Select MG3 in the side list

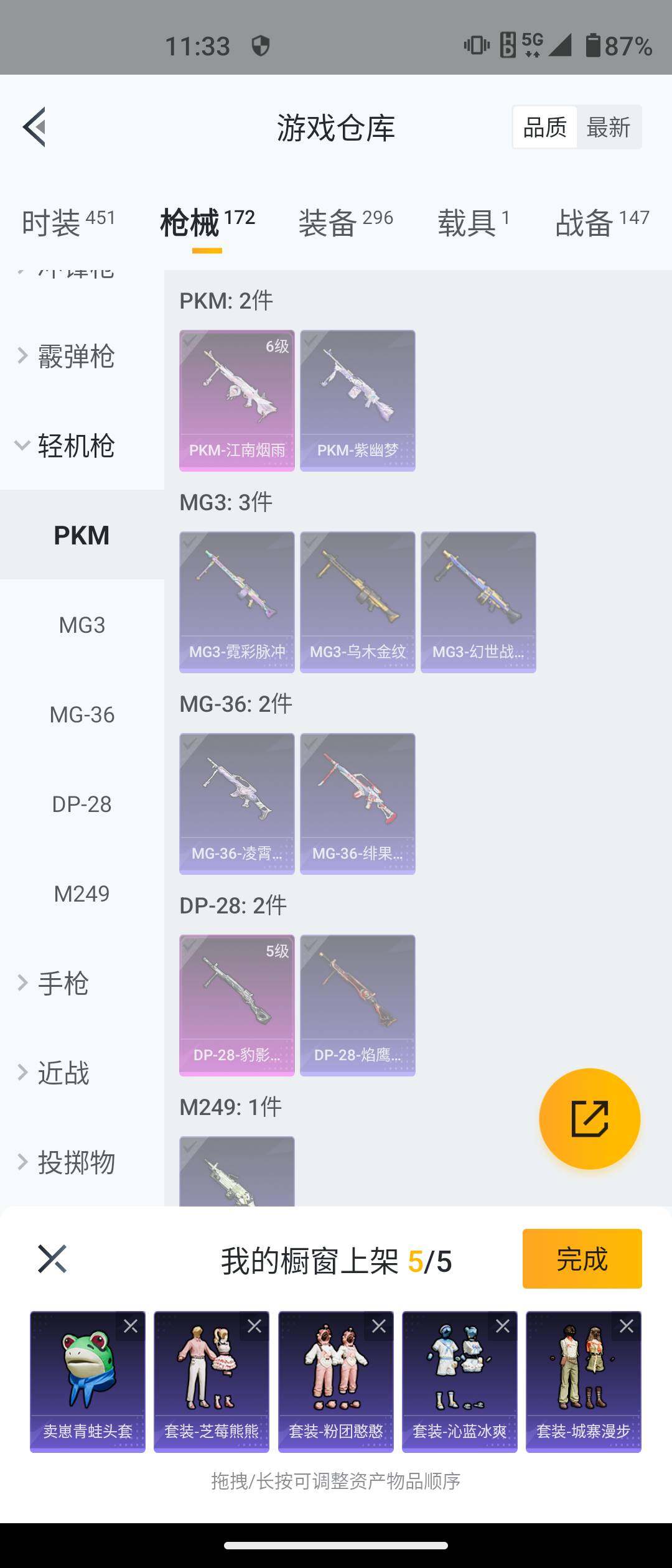(x=82, y=625)
